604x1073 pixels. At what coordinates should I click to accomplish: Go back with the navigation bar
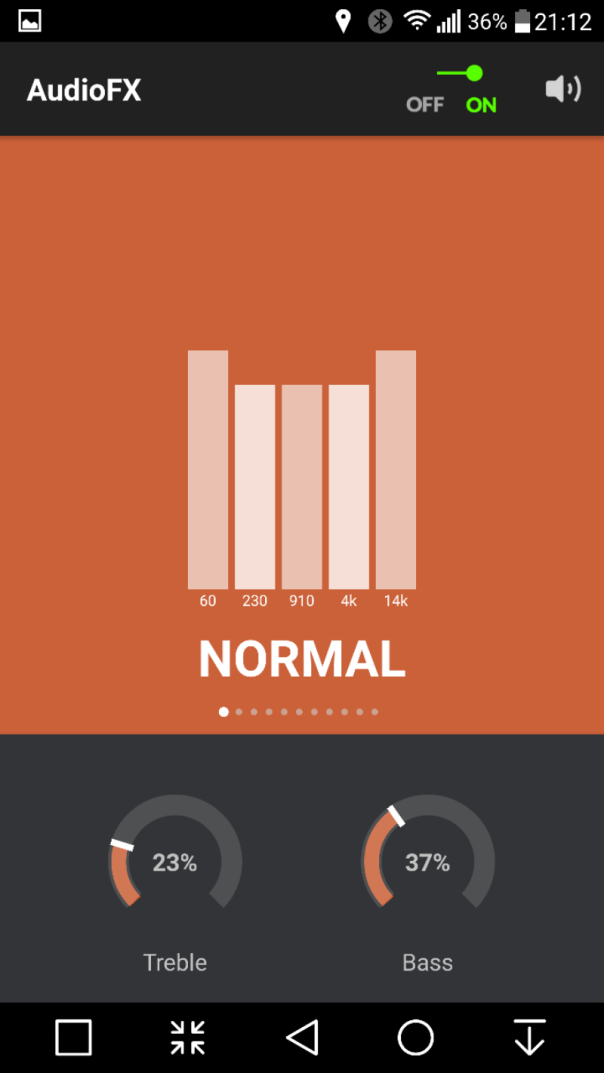coord(302,1037)
